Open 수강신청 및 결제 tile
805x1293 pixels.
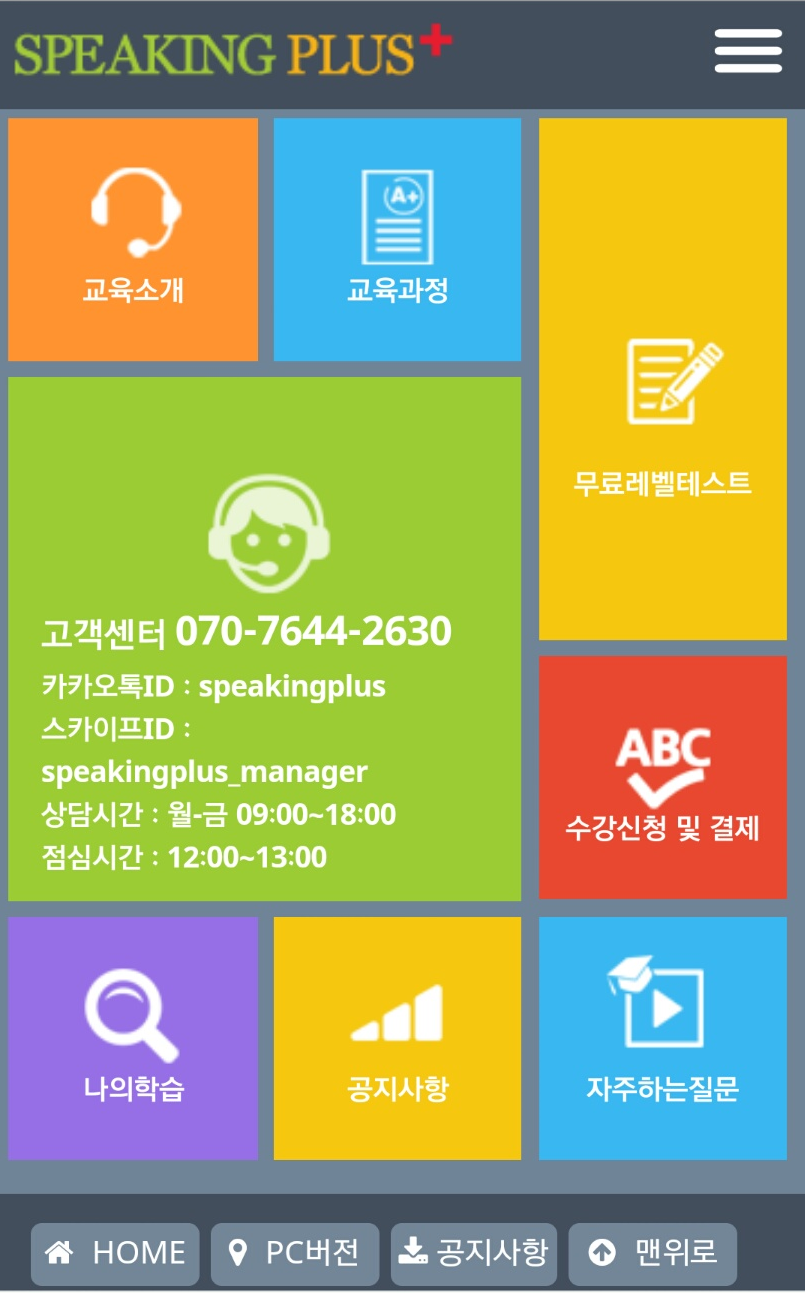tap(663, 777)
